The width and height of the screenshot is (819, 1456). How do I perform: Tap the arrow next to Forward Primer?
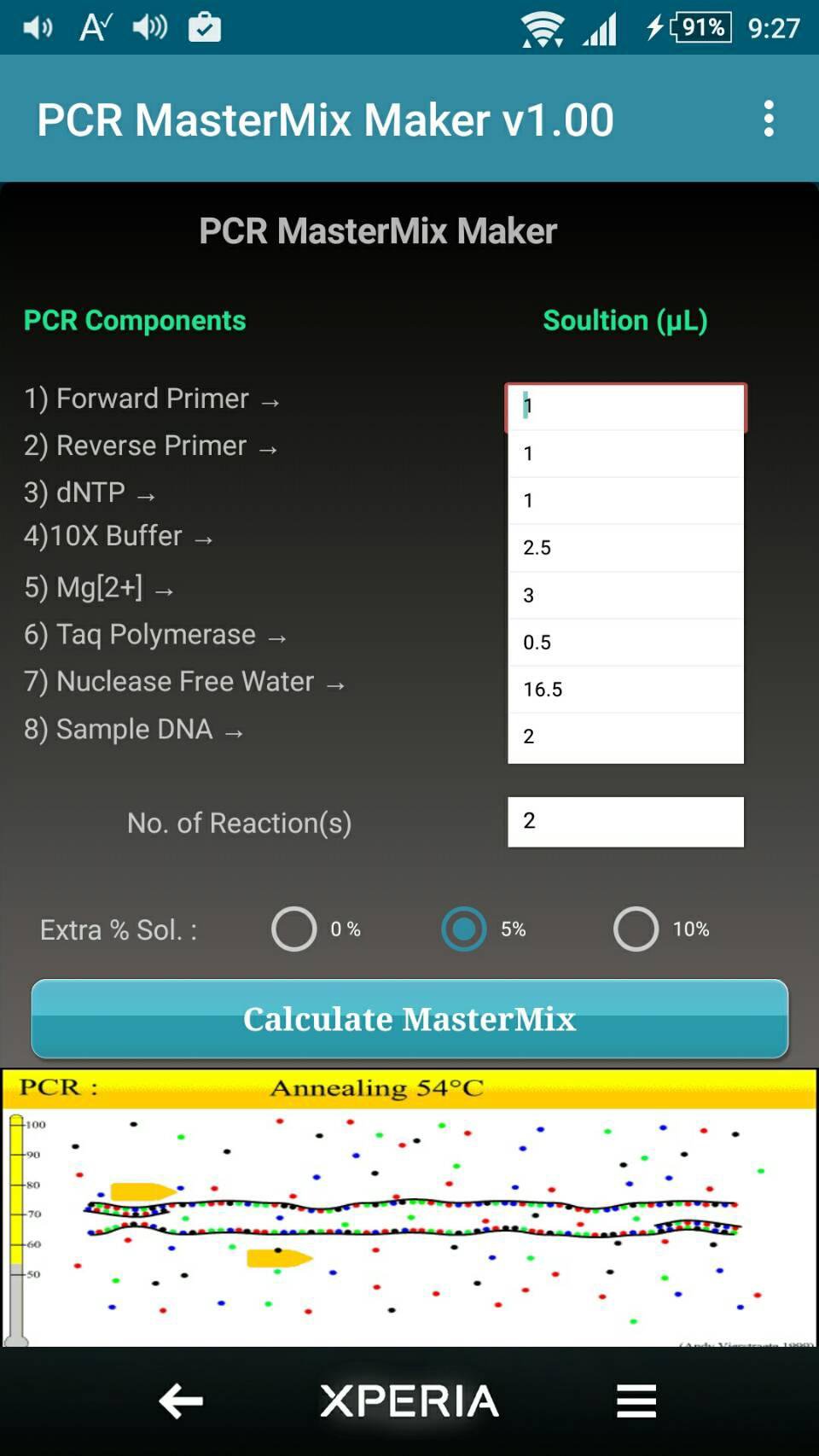point(271,399)
